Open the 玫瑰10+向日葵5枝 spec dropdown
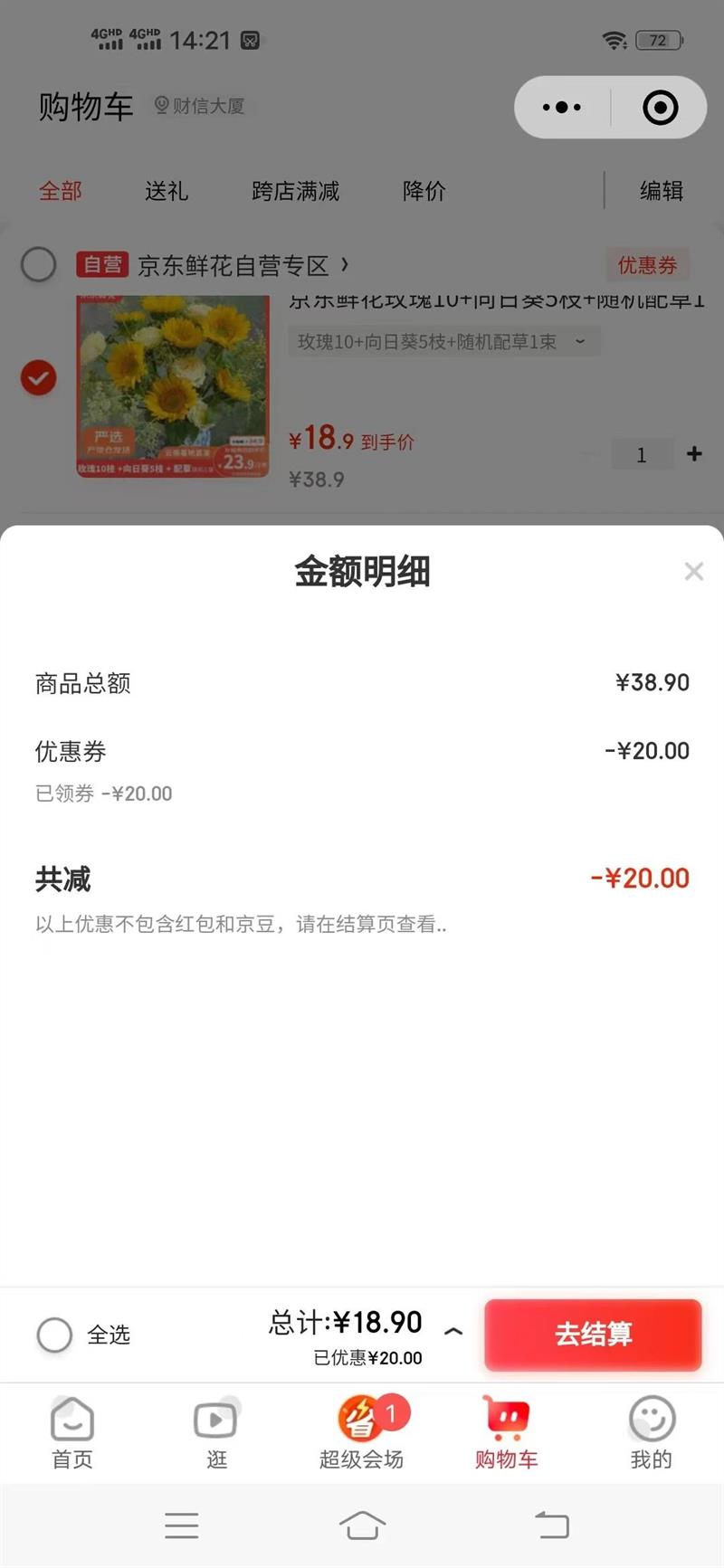 pos(443,342)
